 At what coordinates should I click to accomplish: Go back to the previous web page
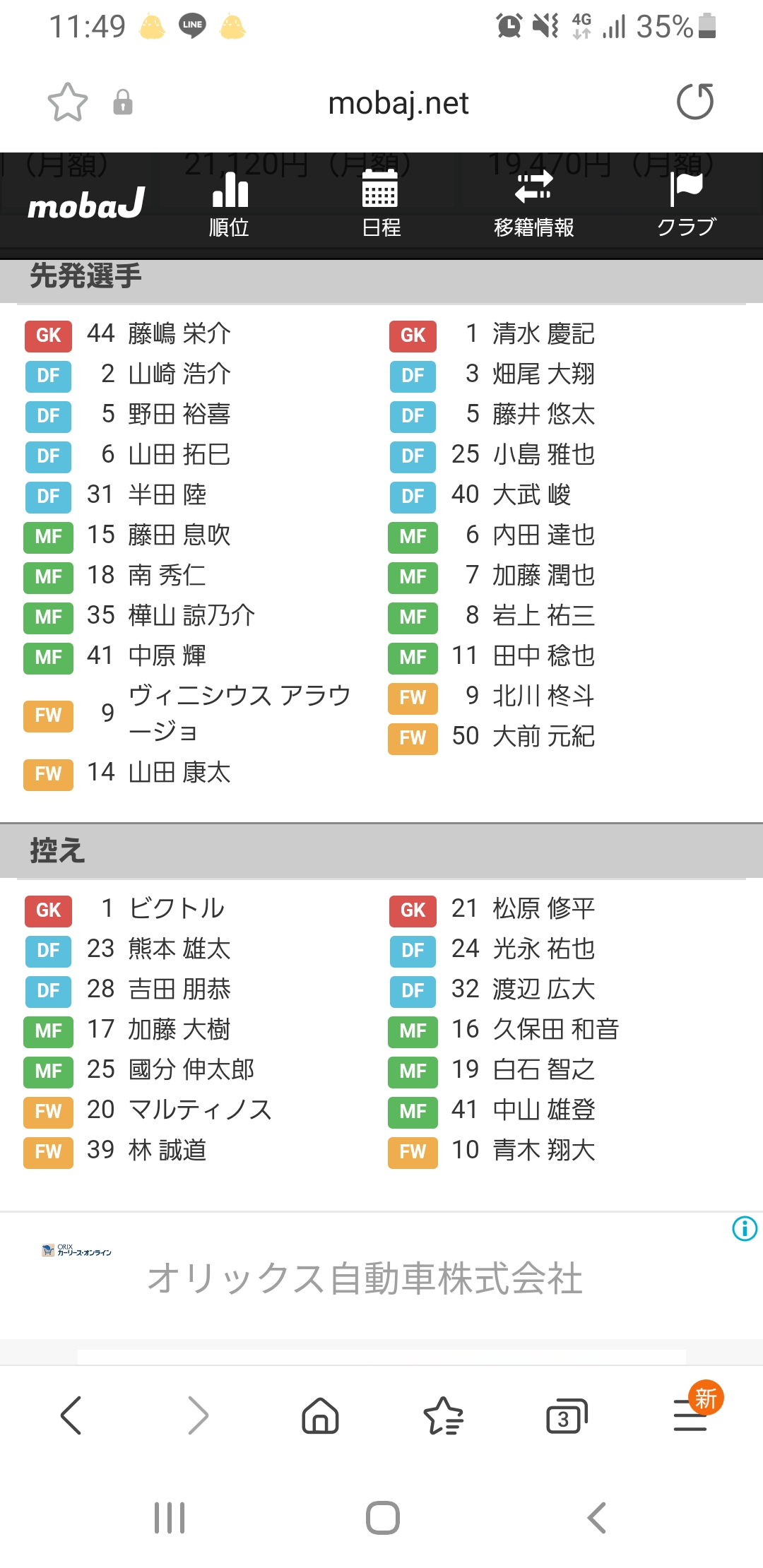[x=71, y=1415]
